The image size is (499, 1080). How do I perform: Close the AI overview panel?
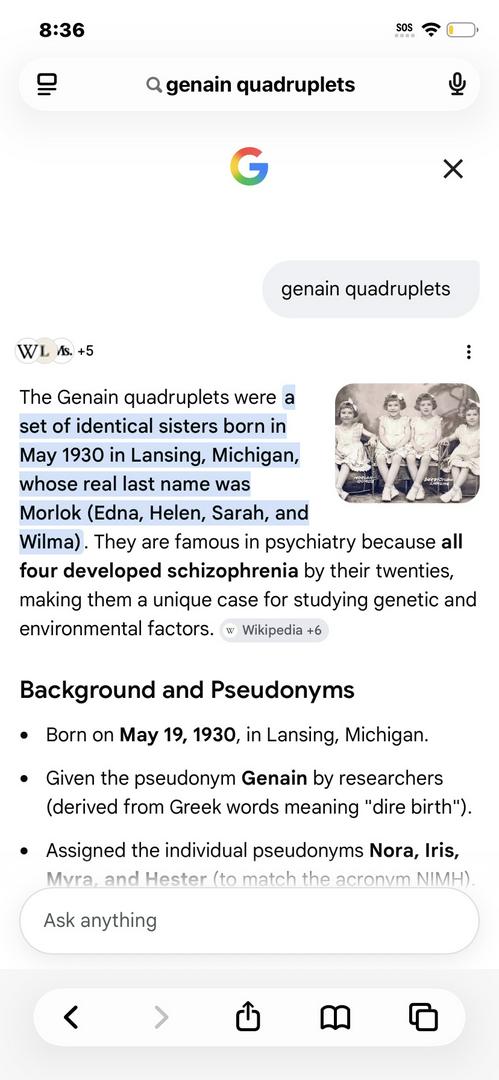(453, 169)
